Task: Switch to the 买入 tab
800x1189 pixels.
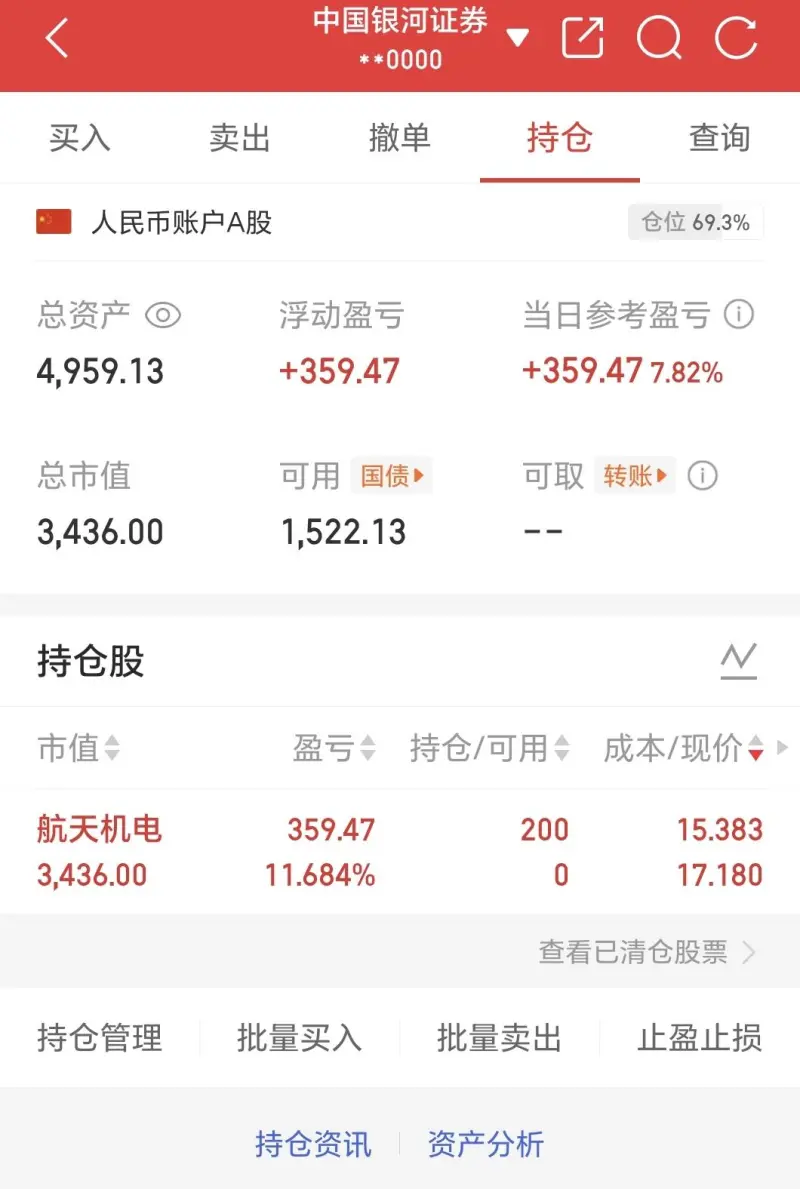Action: pyautogui.click(x=79, y=138)
